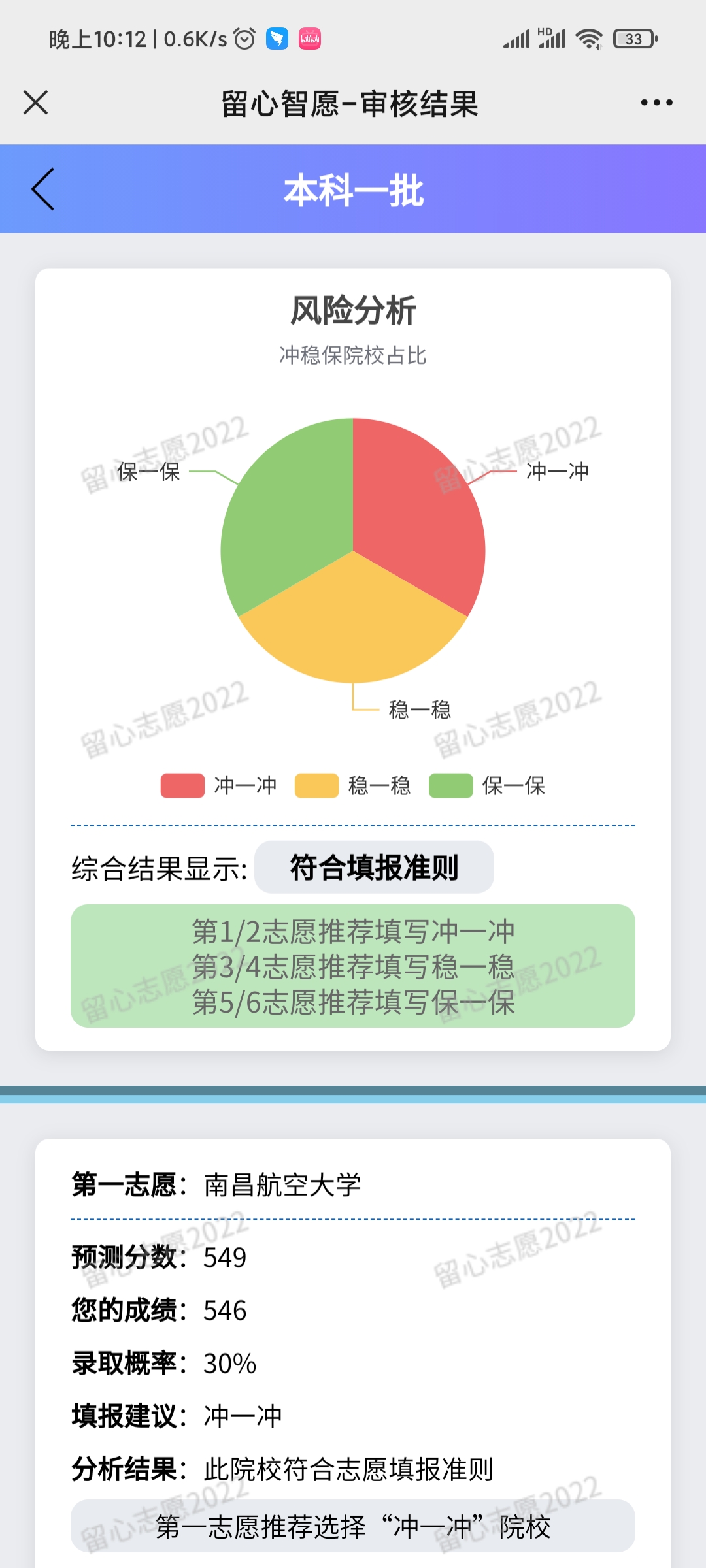The width and height of the screenshot is (706, 1568).
Task: Toggle 冲一冲 in the chart legend
Action: (x=219, y=785)
